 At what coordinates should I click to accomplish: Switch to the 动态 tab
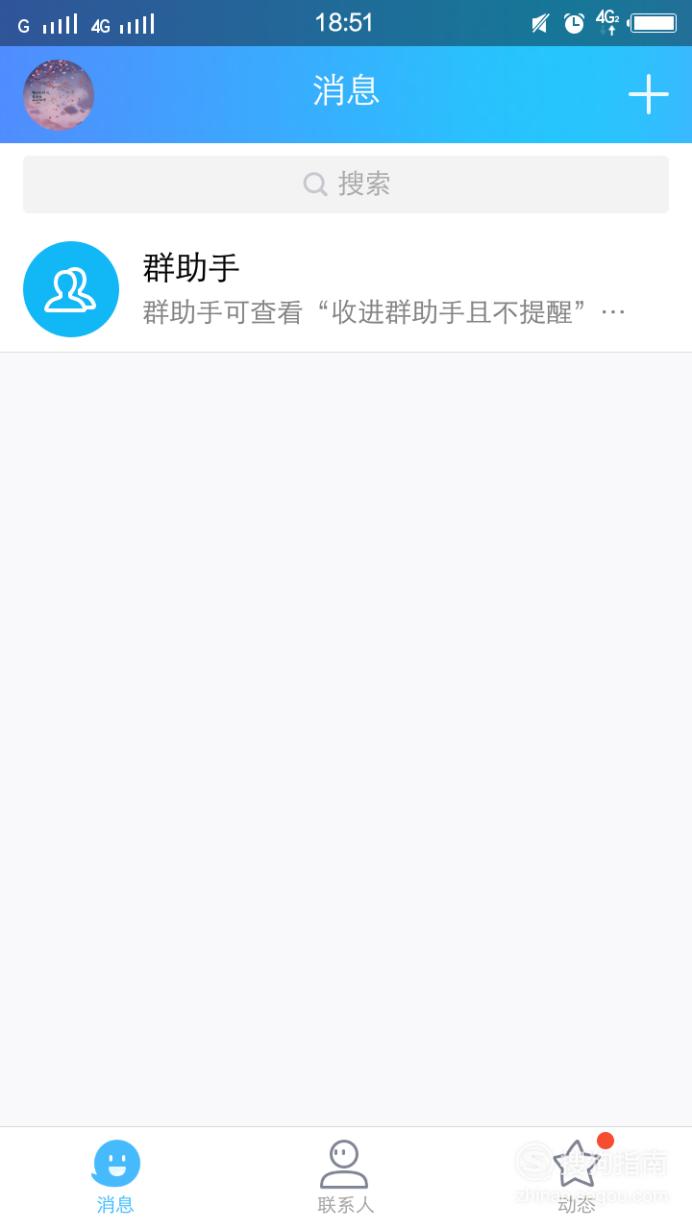[576, 1177]
